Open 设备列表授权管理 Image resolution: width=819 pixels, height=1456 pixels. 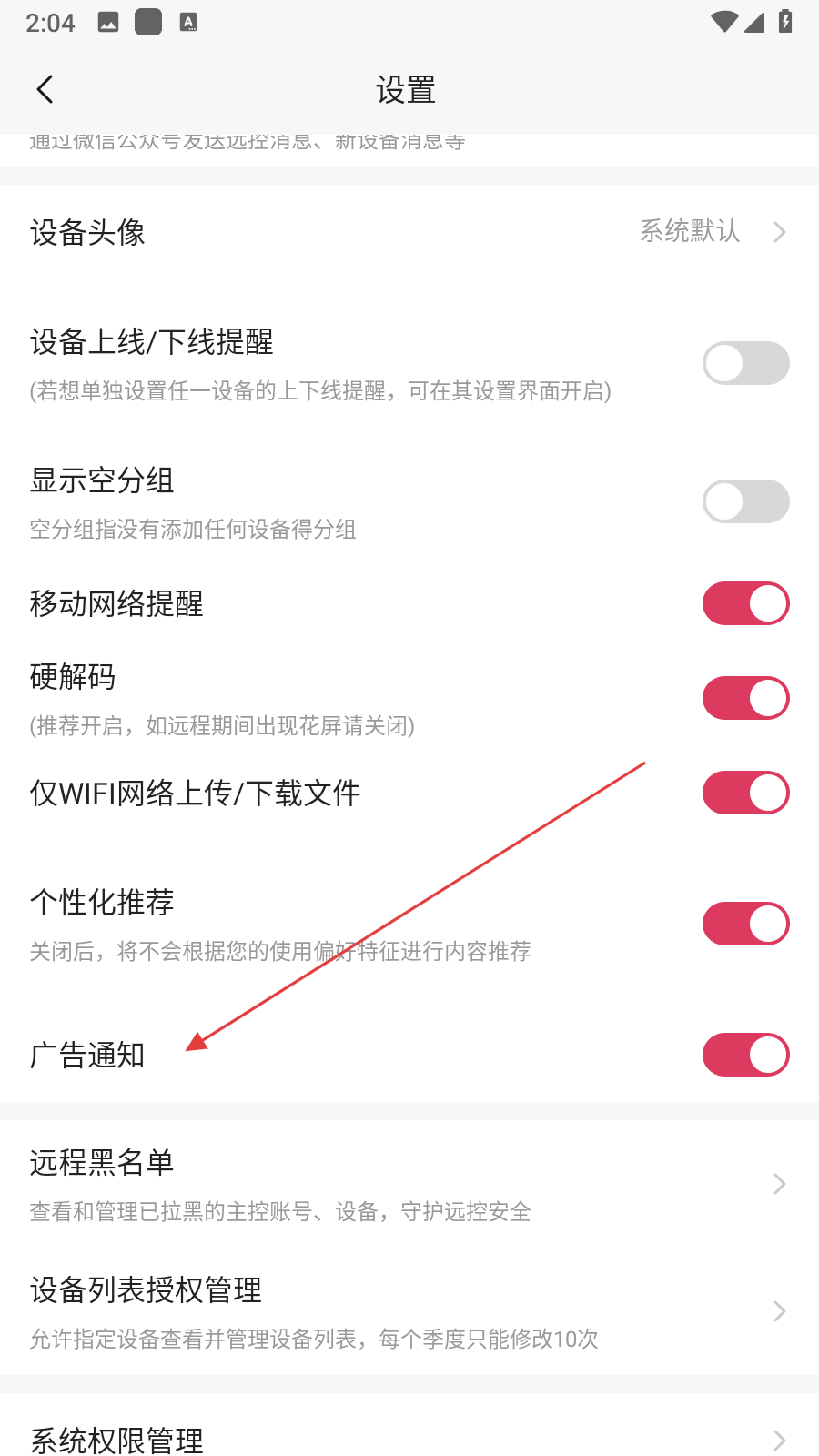(x=409, y=1311)
